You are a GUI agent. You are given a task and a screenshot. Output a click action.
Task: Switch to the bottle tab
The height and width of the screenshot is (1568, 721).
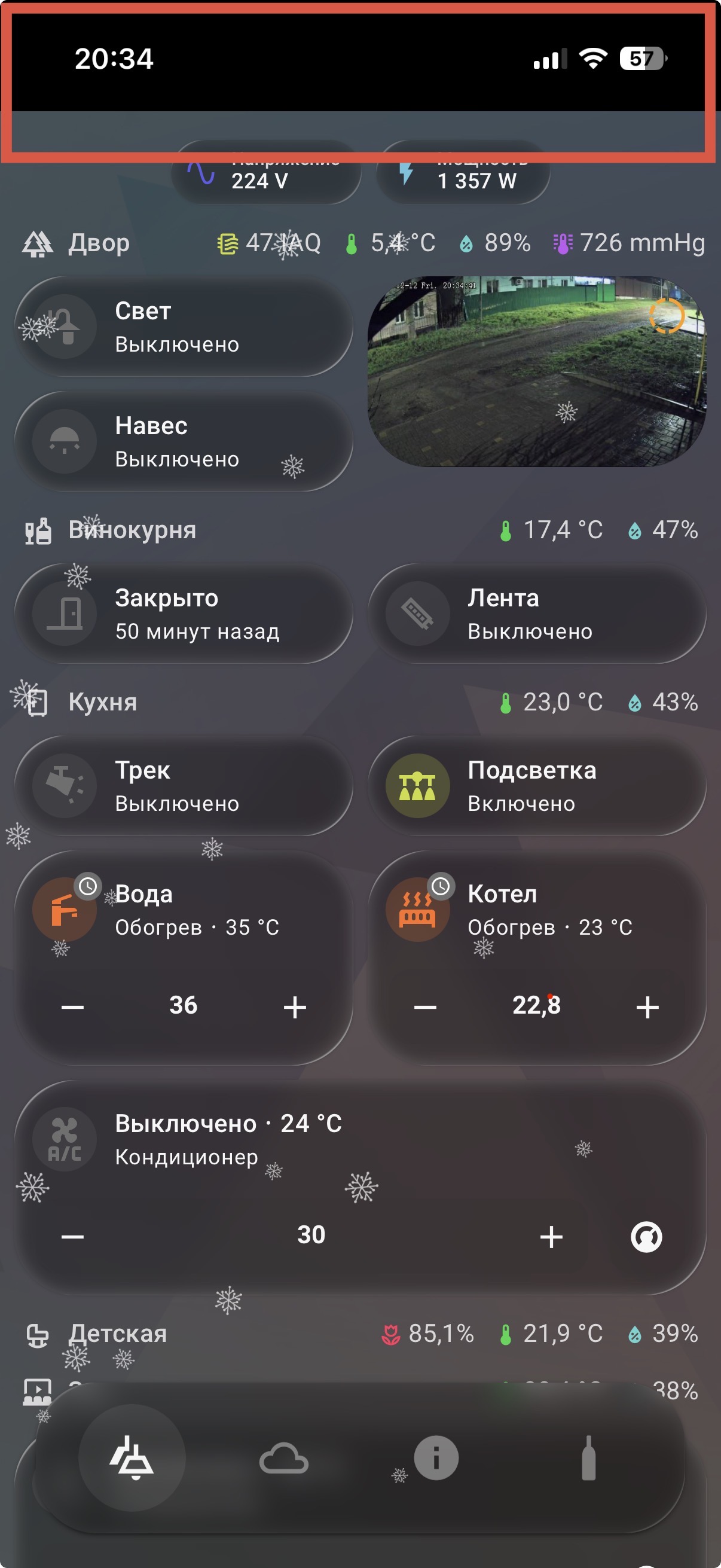588,1458
